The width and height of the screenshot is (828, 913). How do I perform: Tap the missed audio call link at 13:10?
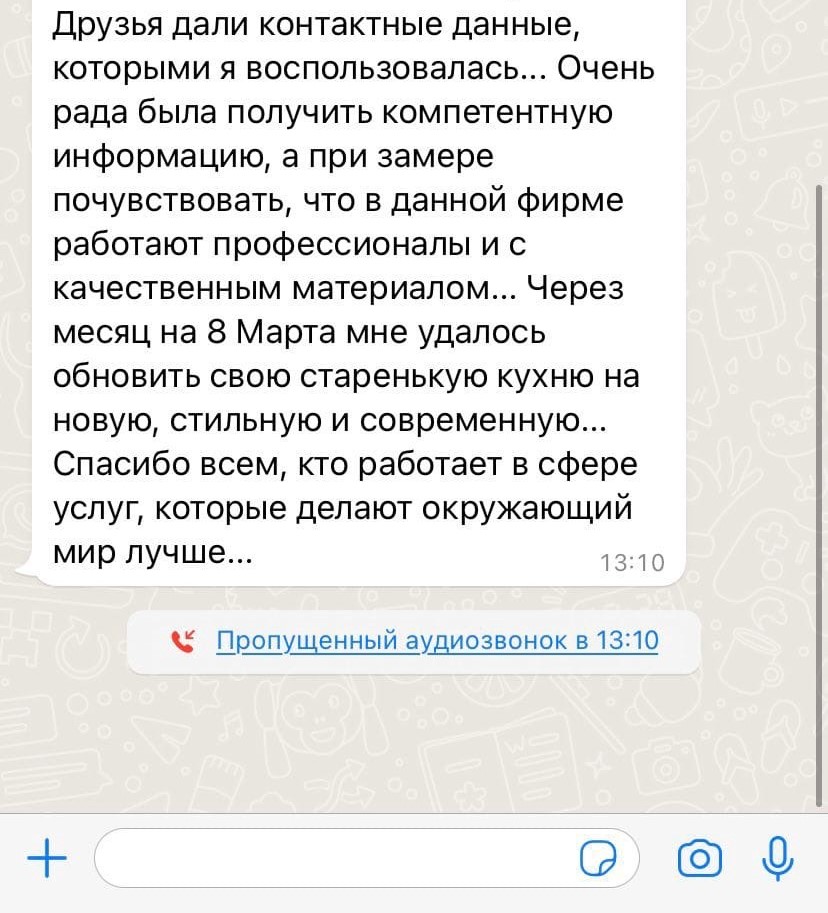[x=437, y=640]
